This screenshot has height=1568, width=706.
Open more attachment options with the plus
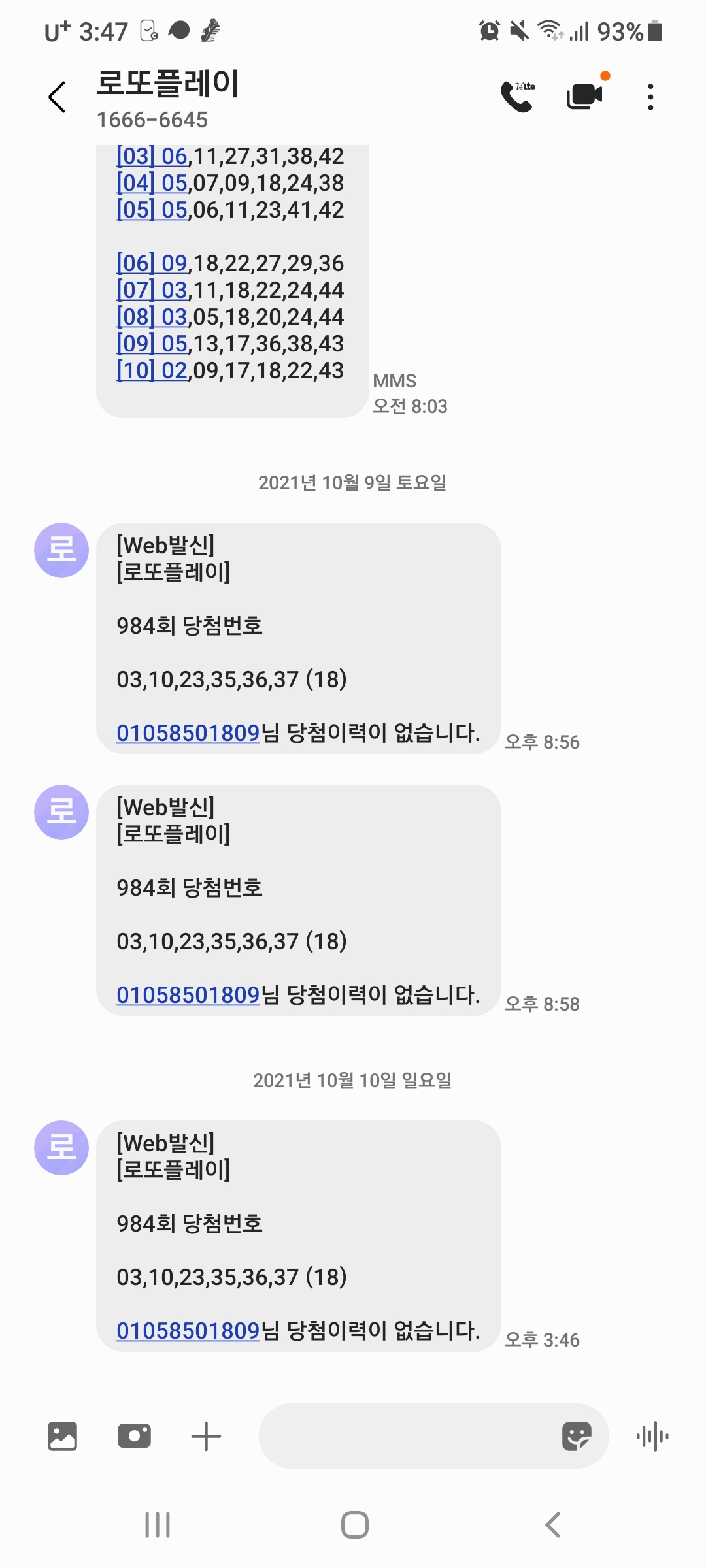206,1436
